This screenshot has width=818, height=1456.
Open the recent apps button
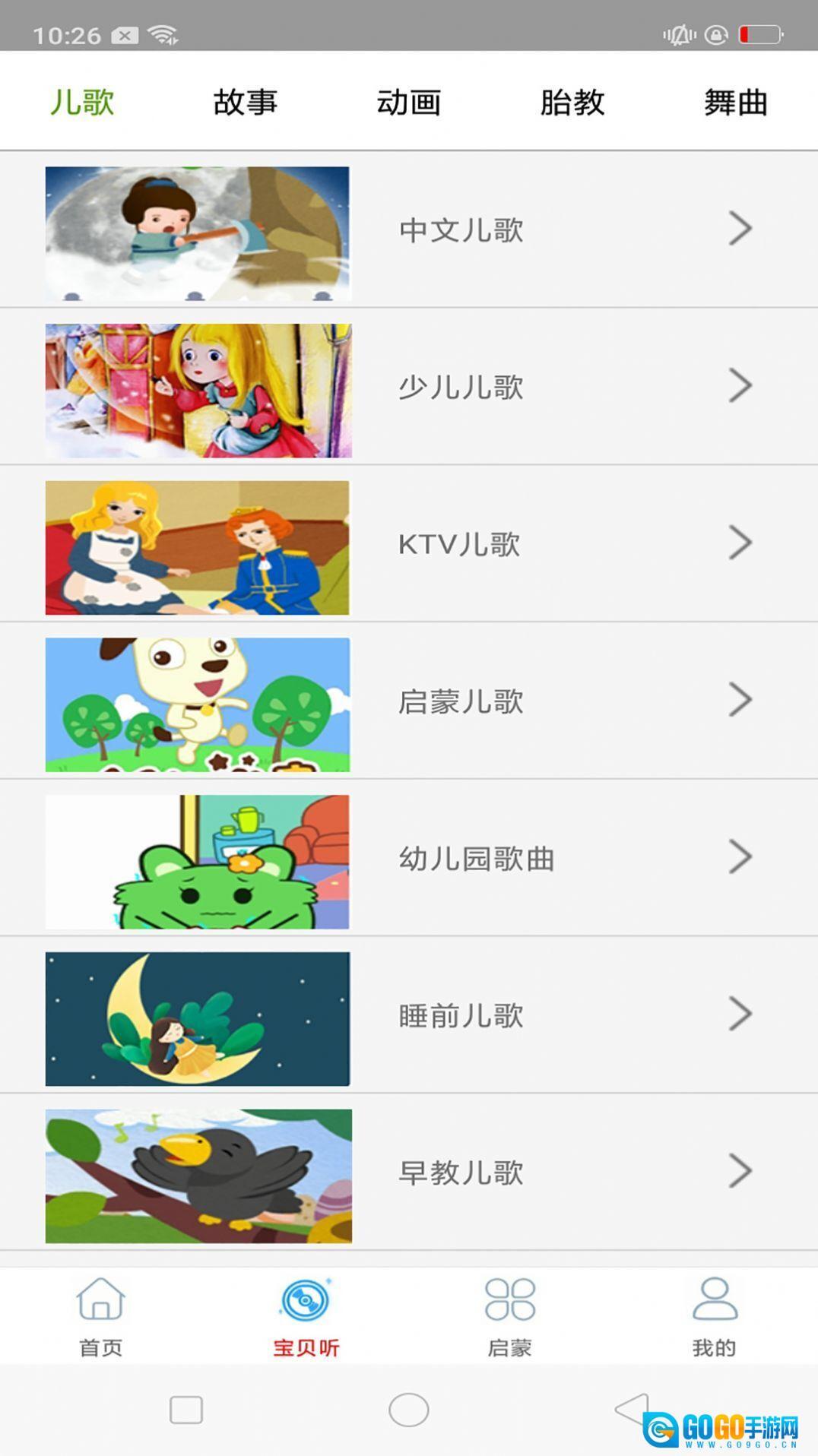click(186, 1410)
